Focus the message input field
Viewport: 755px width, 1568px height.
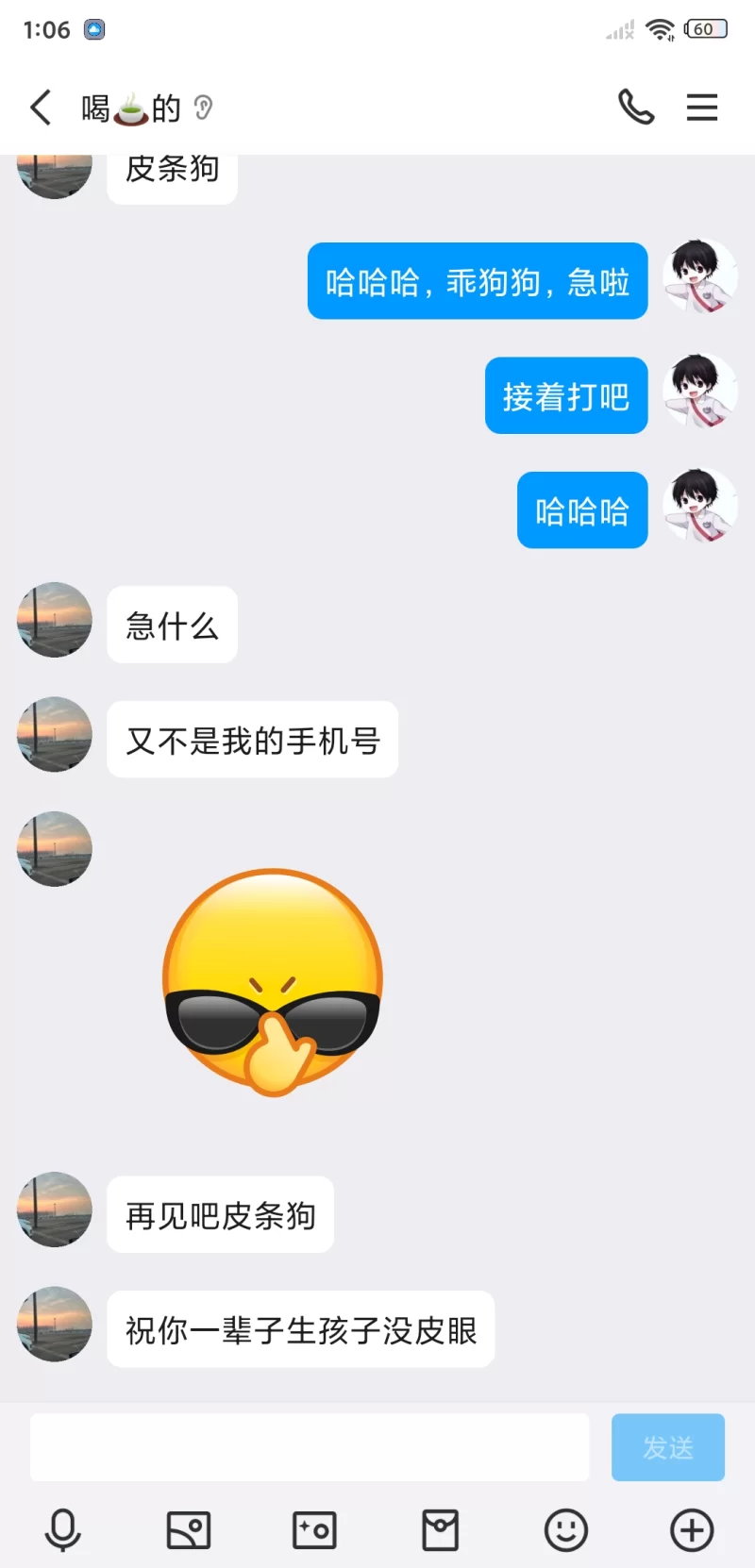coord(310,1446)
